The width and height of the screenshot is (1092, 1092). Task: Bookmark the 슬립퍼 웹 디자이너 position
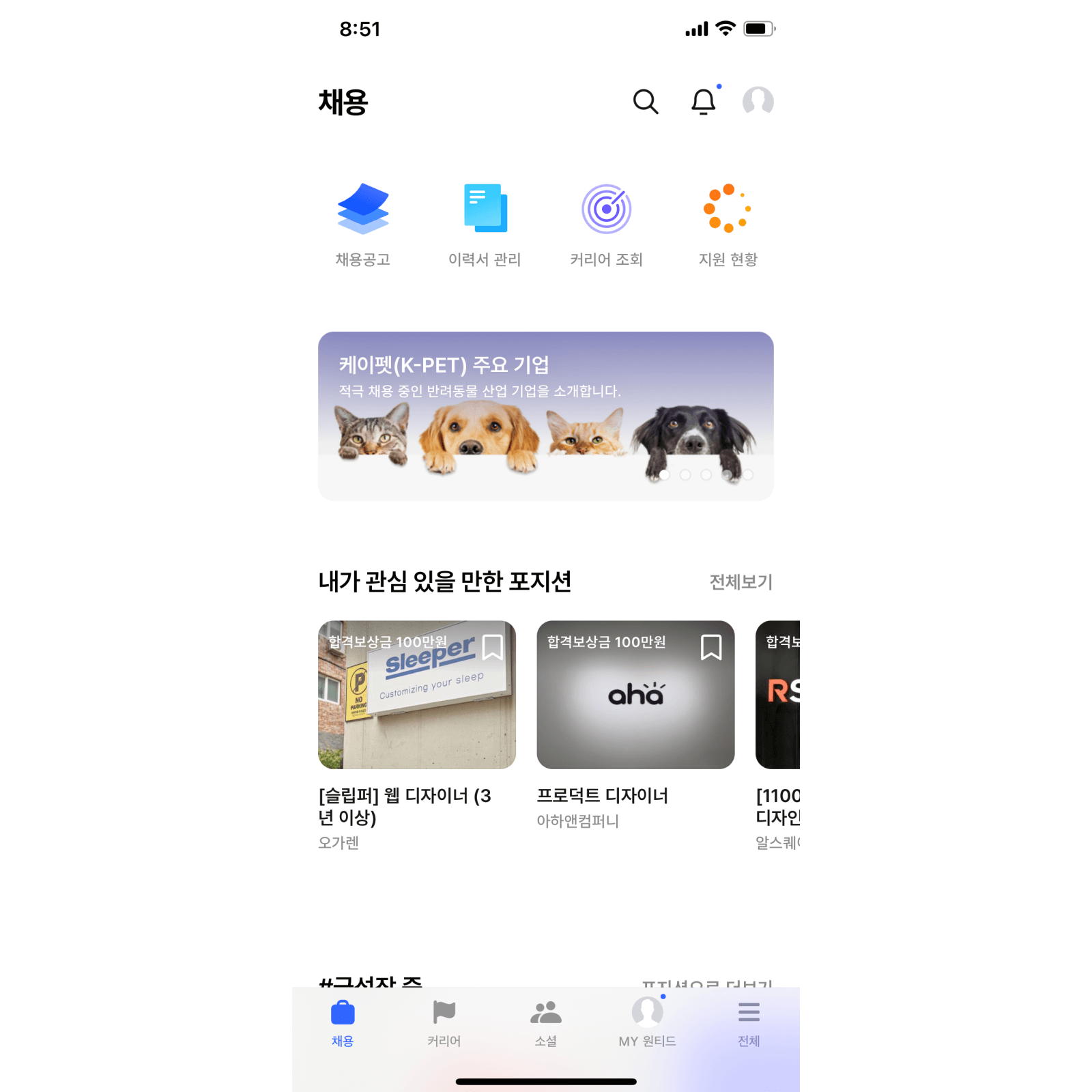[x=492, y=647]
